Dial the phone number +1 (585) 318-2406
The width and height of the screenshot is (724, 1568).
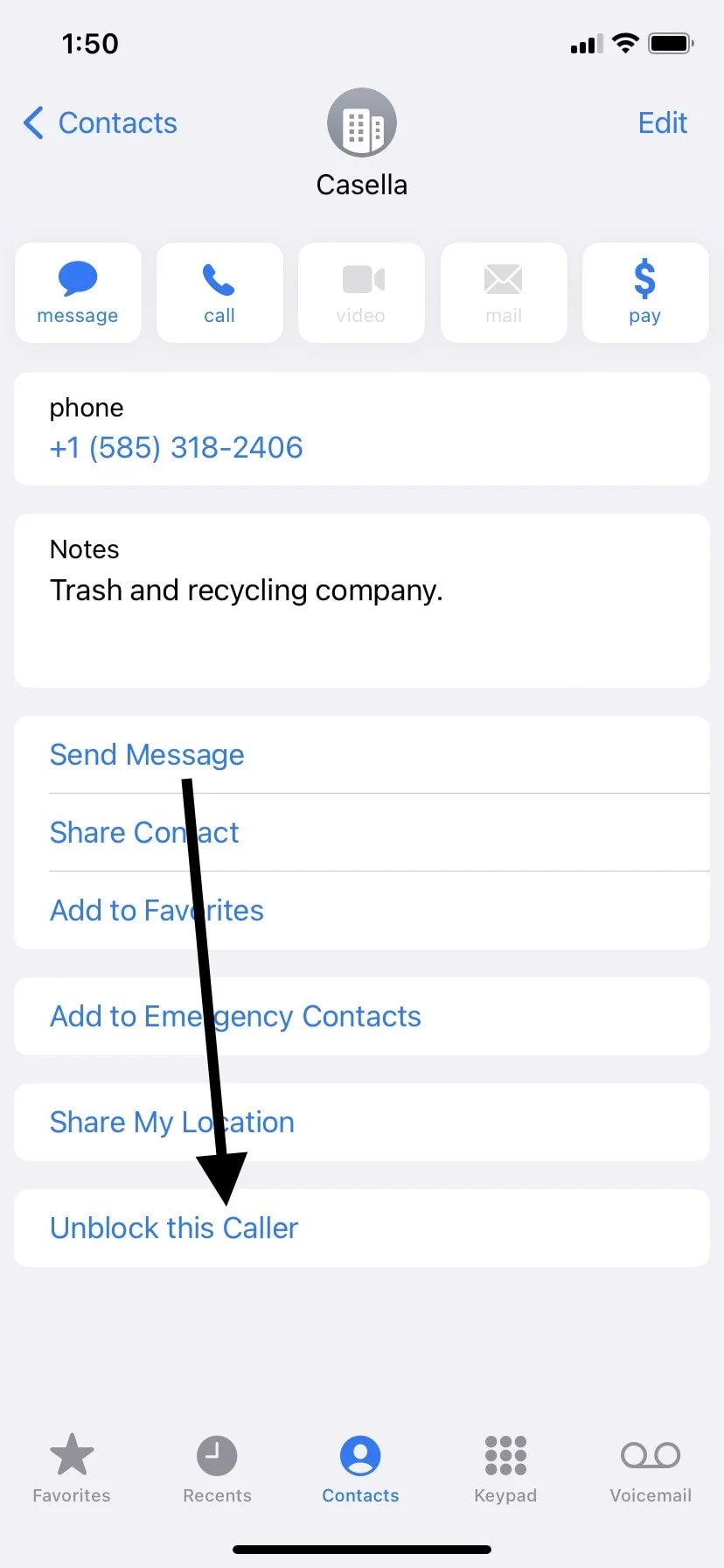(176, 448)
